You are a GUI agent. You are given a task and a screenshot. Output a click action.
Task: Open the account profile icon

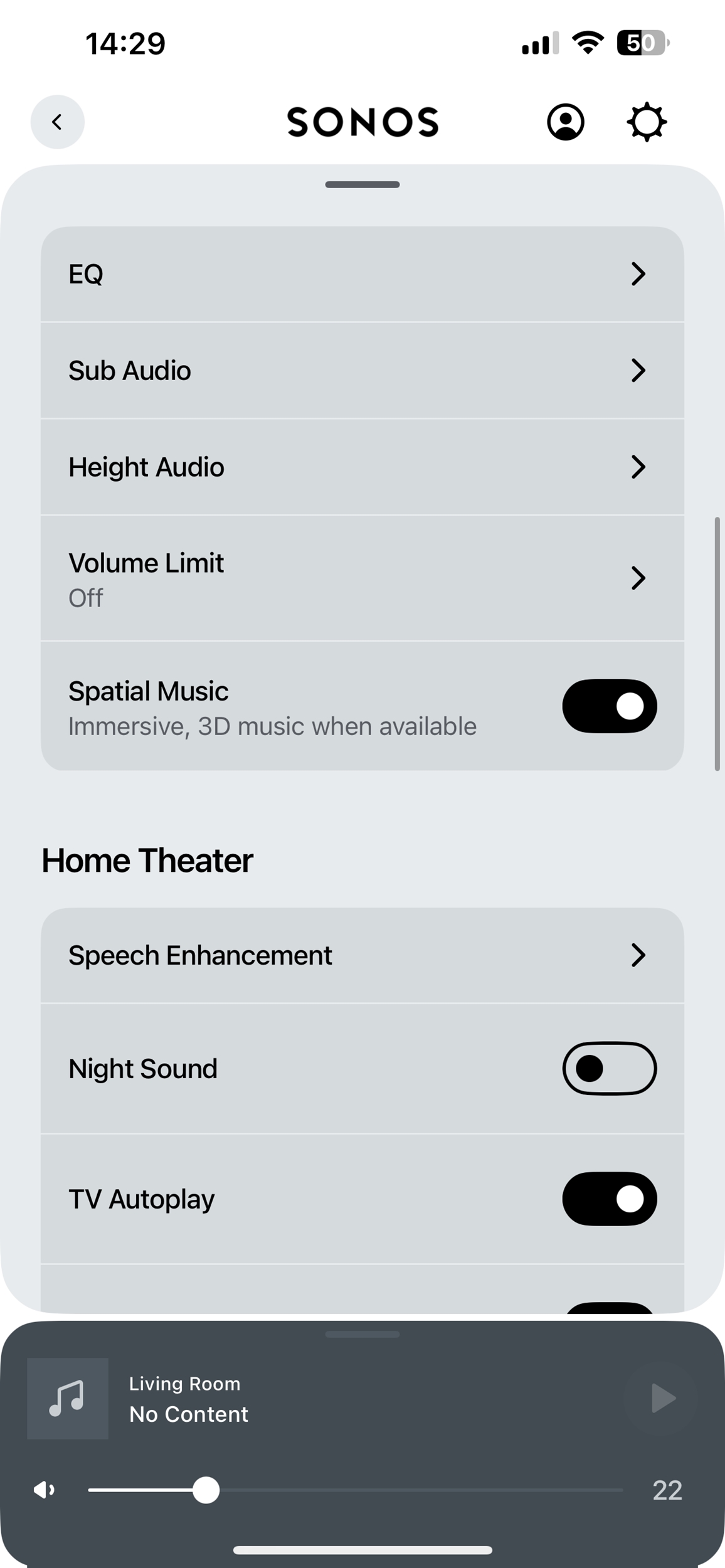(x=566, y=122)
